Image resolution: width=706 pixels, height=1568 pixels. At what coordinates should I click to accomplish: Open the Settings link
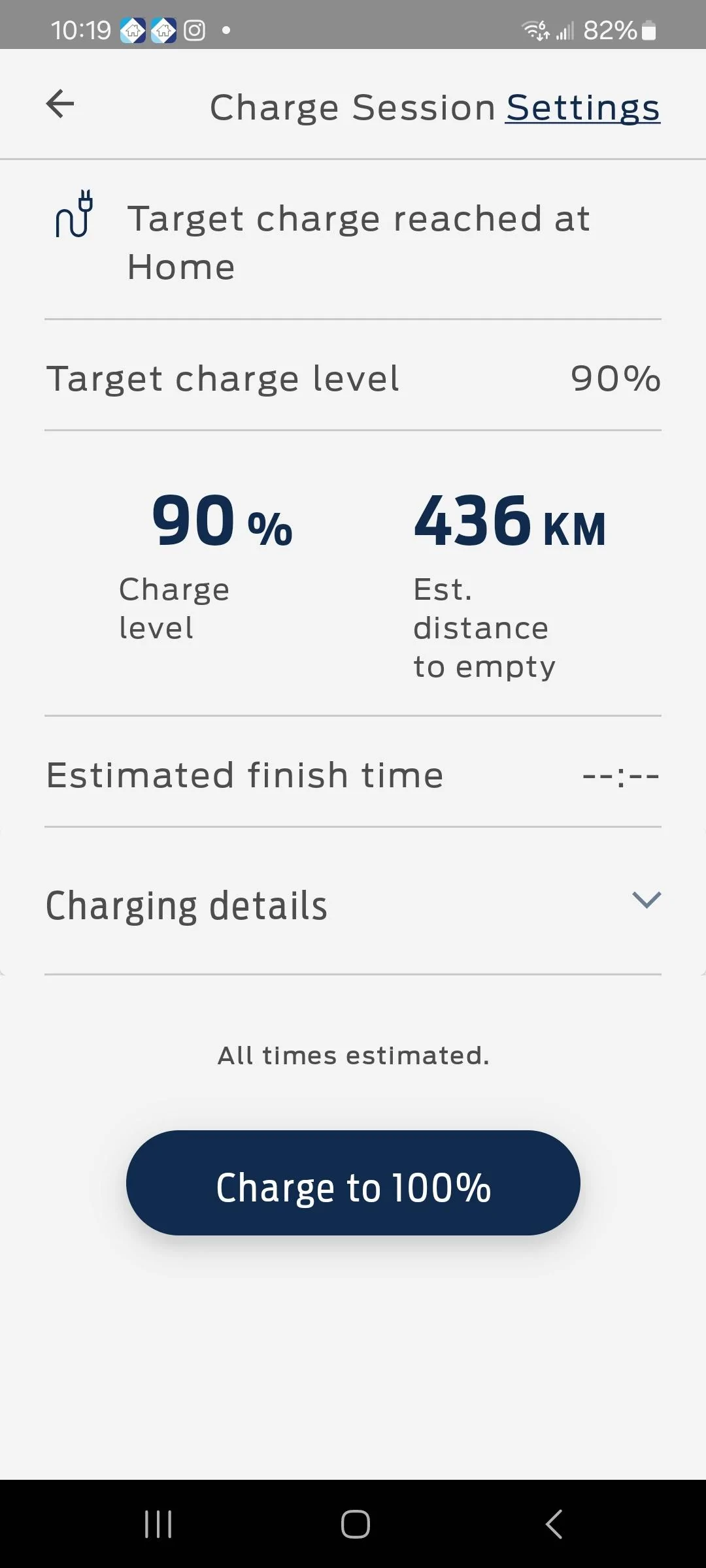tap(582, 108)
